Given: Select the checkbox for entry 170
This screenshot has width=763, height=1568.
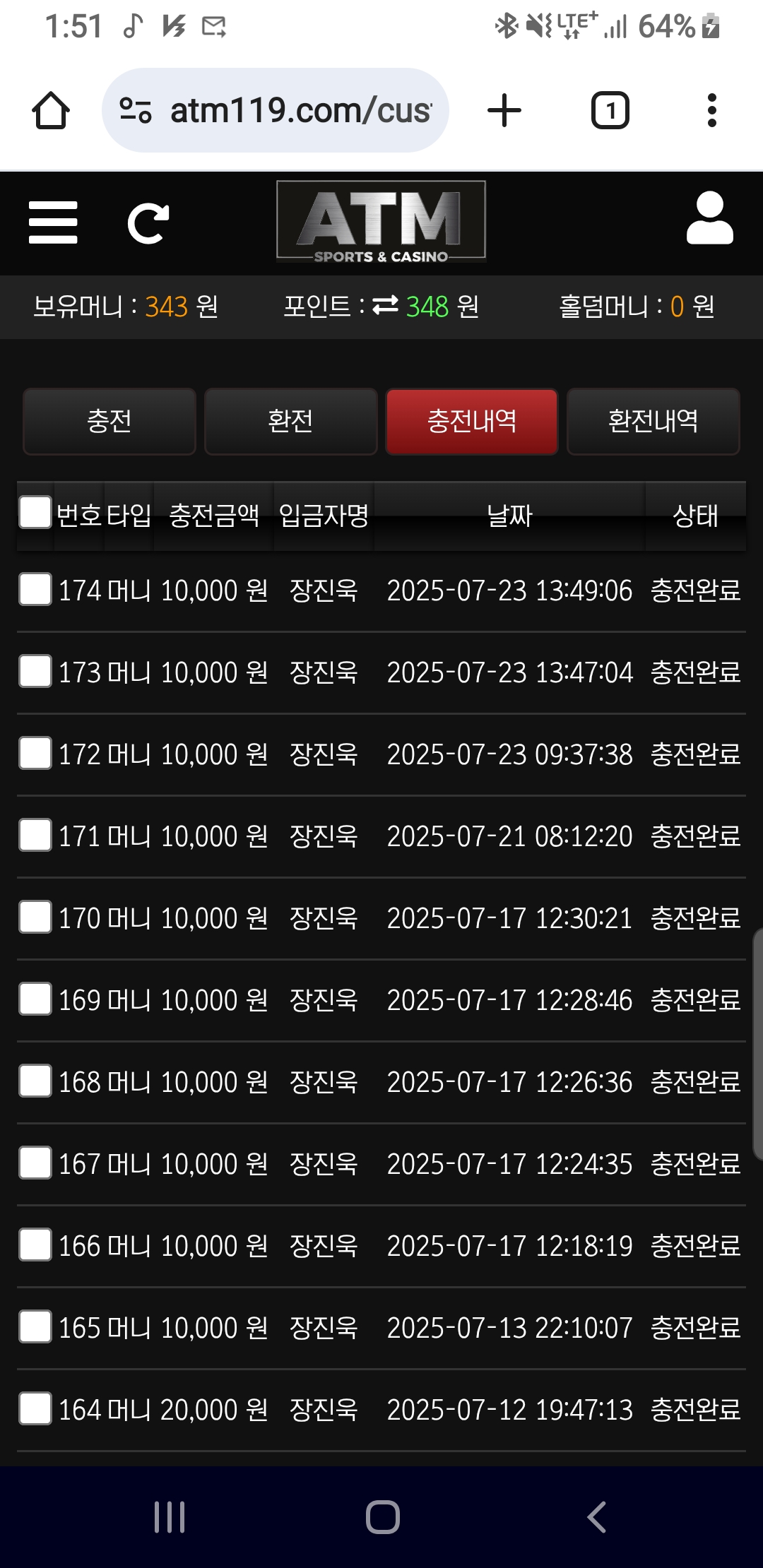Looking at the screenshot, I should [35, 917].
